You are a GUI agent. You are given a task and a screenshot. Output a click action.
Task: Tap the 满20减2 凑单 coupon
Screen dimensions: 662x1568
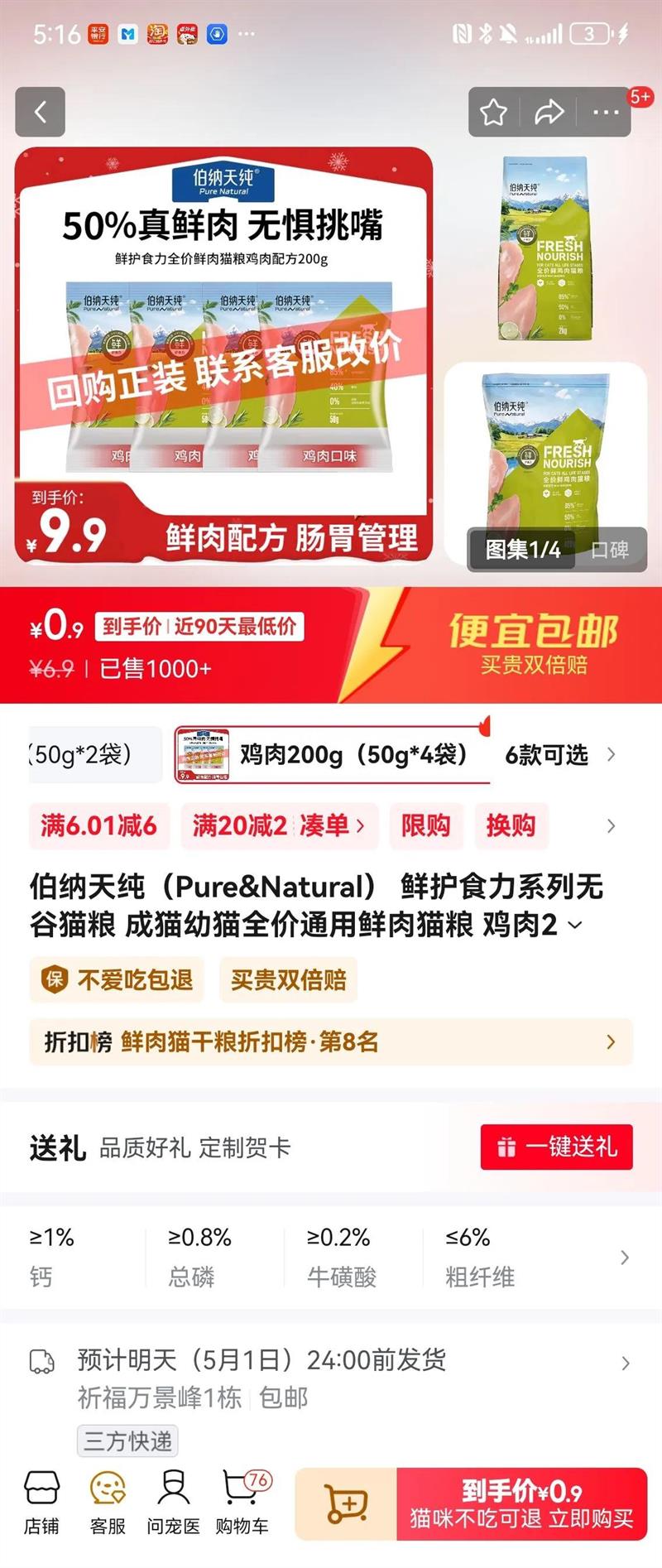point(279,825)
